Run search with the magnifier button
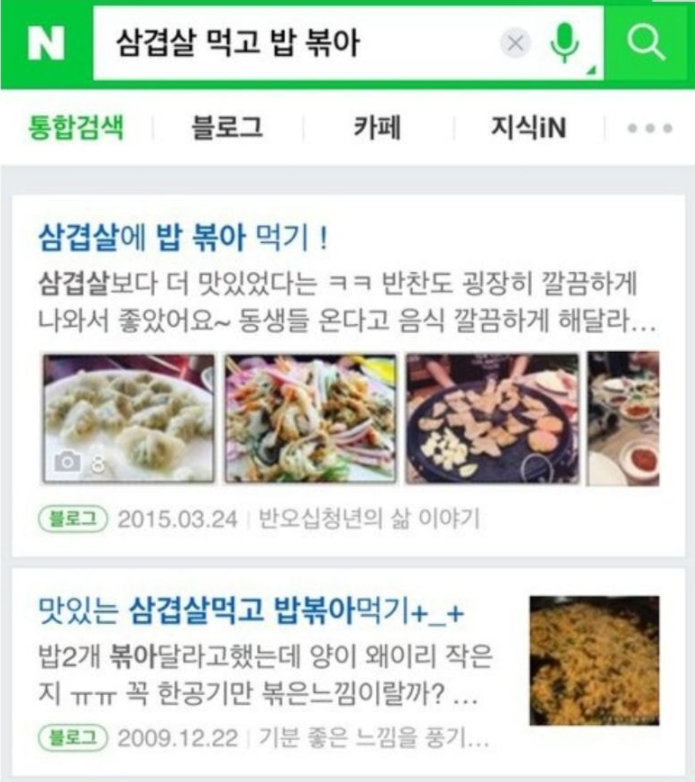Image resolution: width=695 pixels, height=782 pixels. click(x=647, y=43)
